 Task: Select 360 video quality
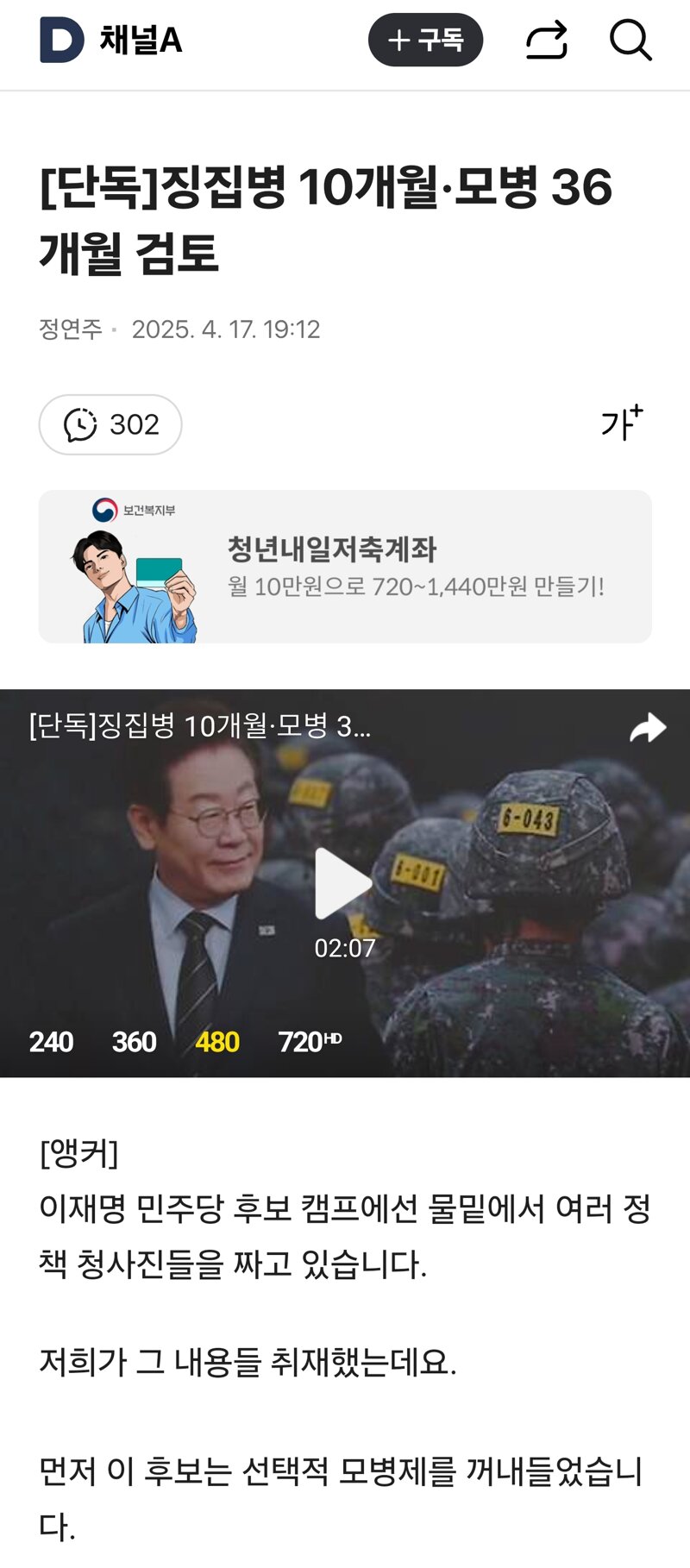(134, 1042)
